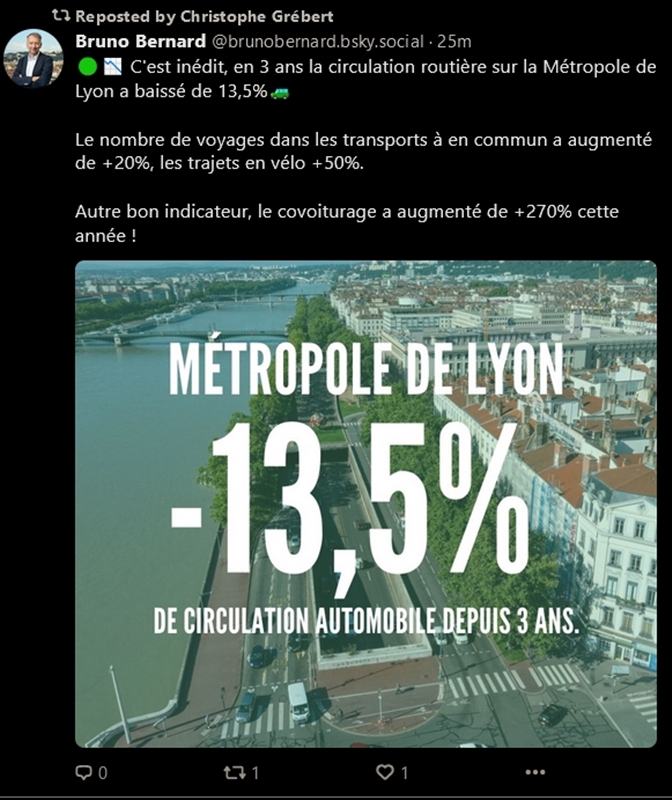672x800 pixels.
Task: Open Bruno Bernard's profile picture
Action: [33, 58]
